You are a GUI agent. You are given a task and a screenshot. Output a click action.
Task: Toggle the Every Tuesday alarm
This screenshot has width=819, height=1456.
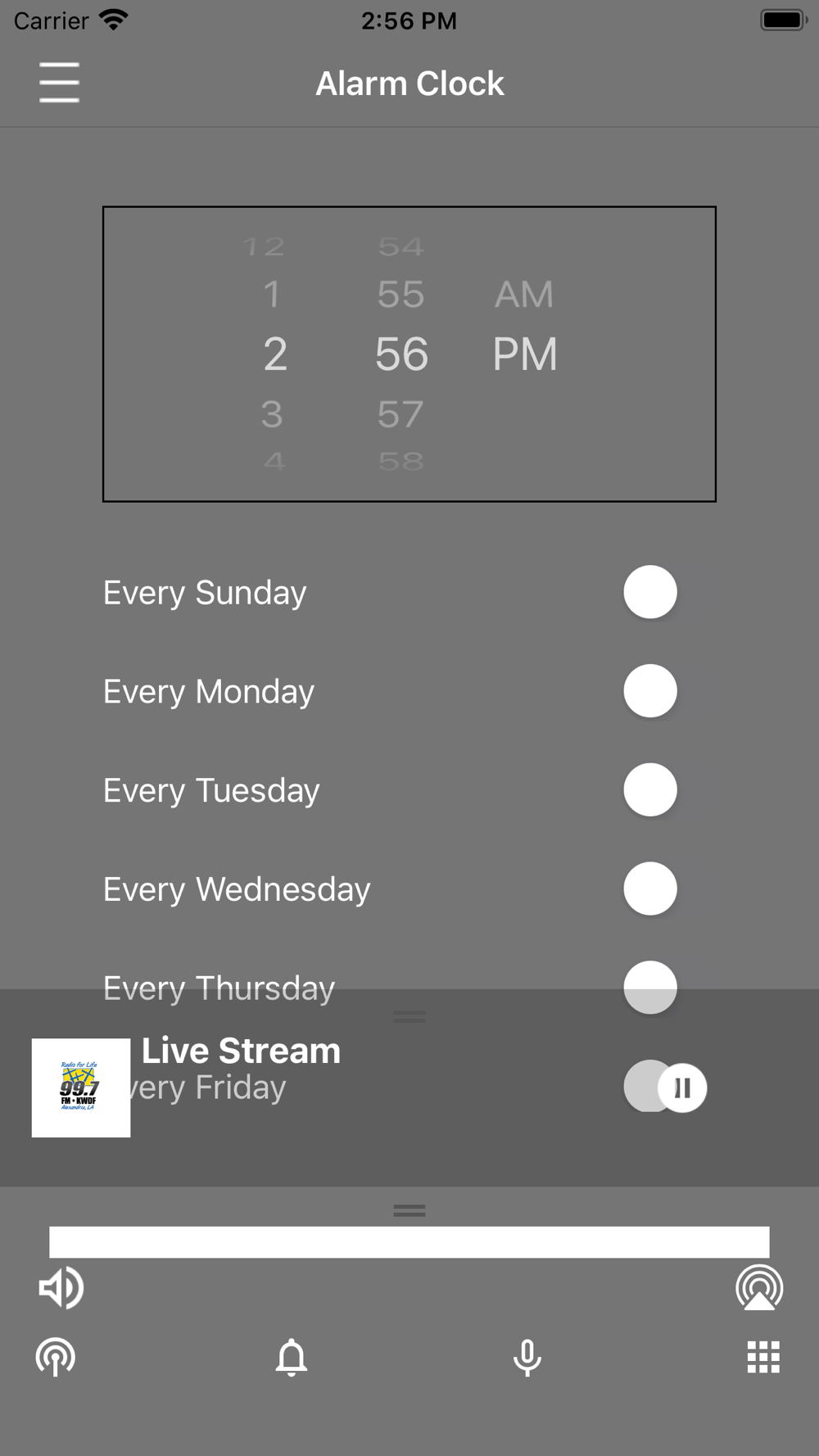point(649,790)
